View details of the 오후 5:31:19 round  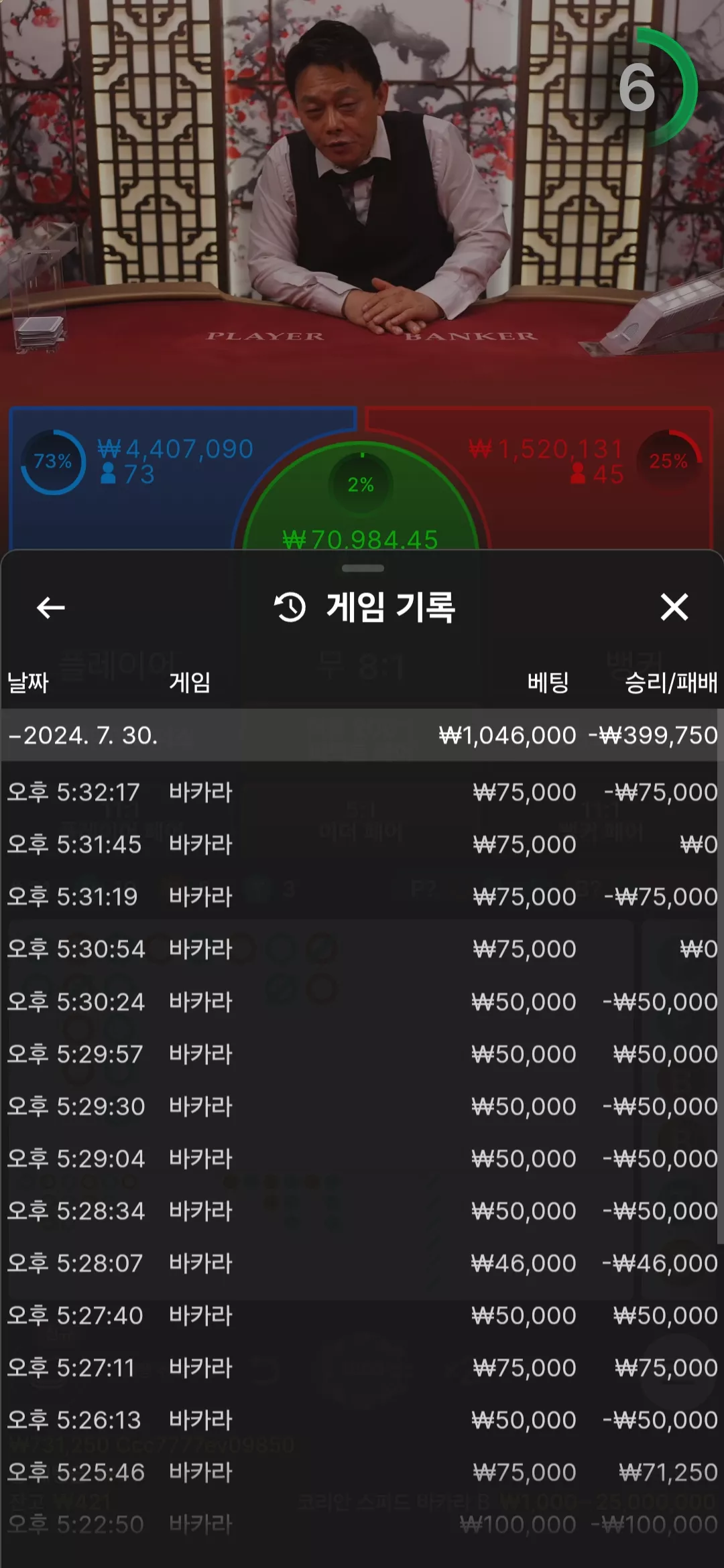tap(362, 897)
